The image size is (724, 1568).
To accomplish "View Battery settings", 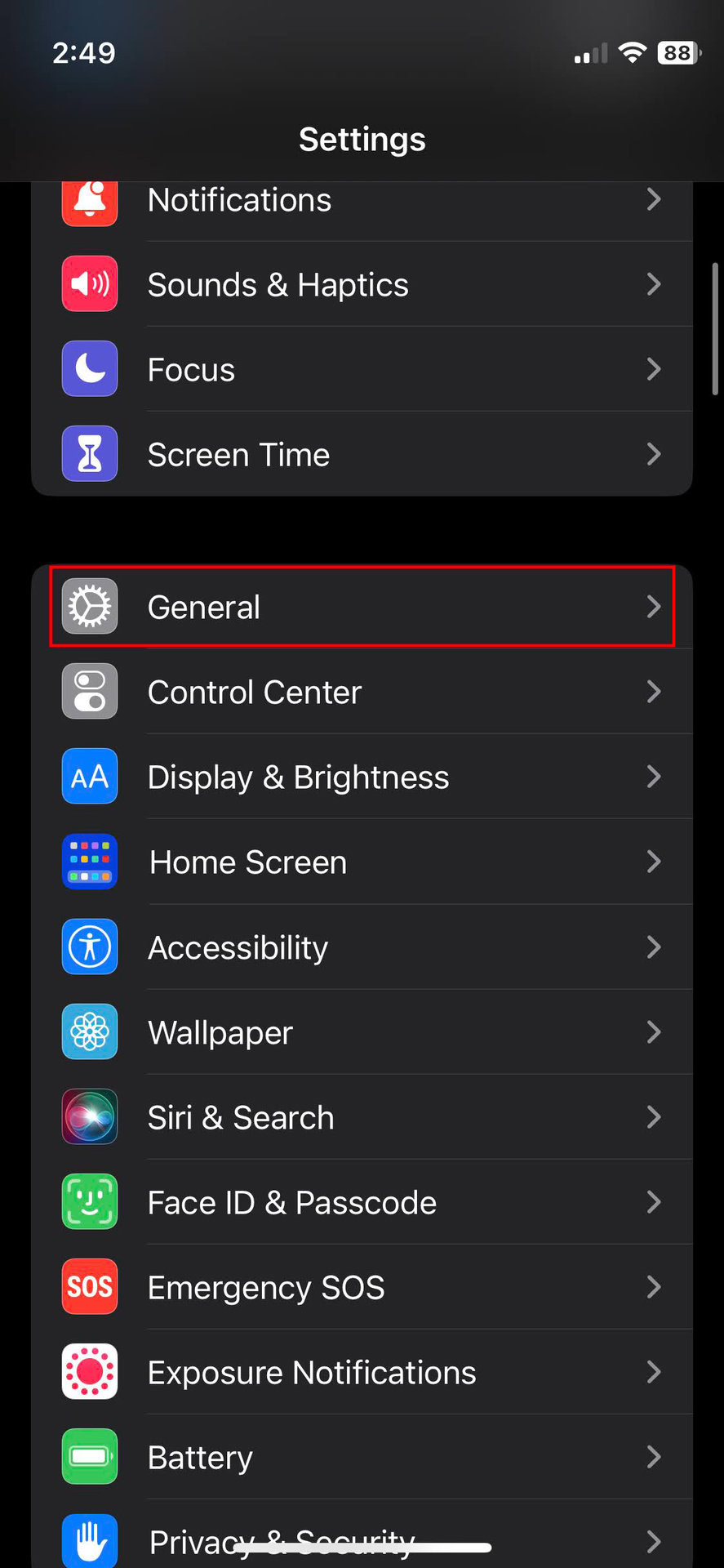I will tap(362, 1457).
